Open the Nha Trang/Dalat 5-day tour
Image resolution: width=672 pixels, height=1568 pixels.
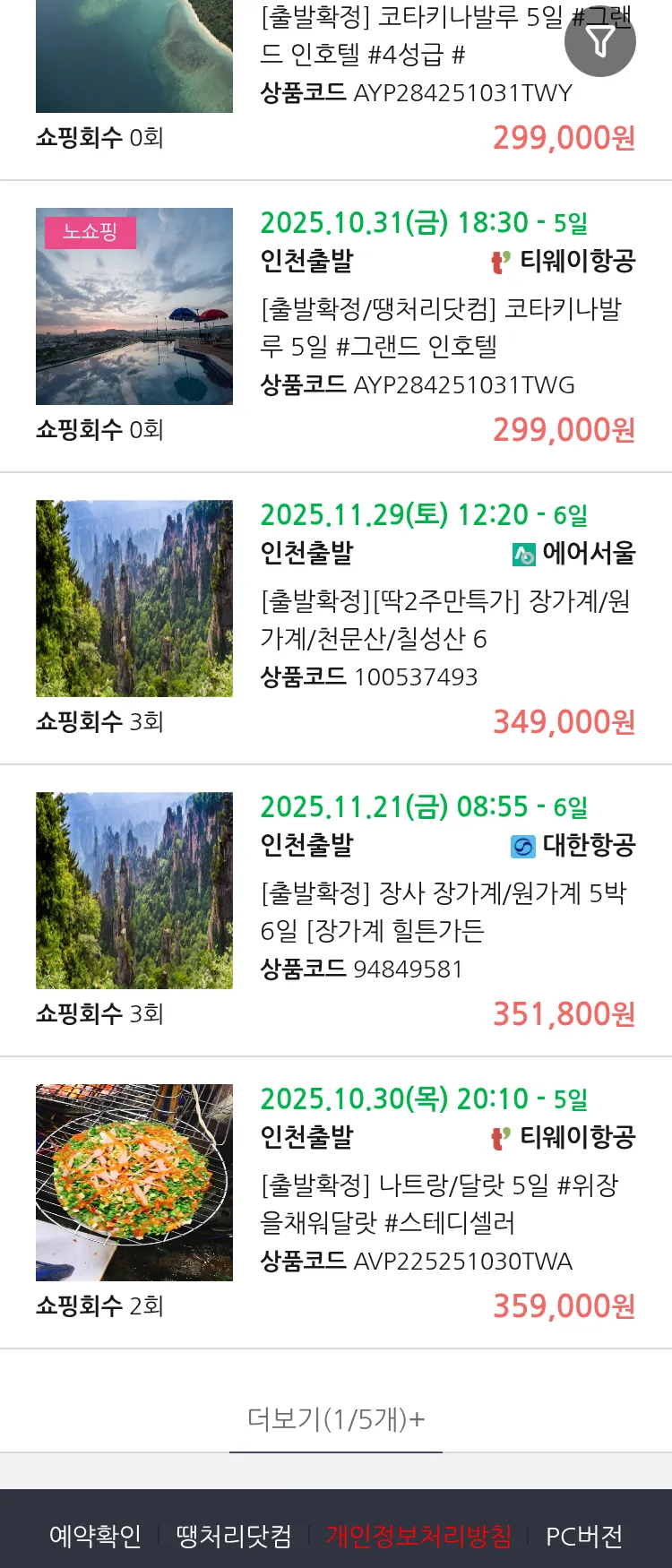pyautogui.click(x=444, y=1203)
